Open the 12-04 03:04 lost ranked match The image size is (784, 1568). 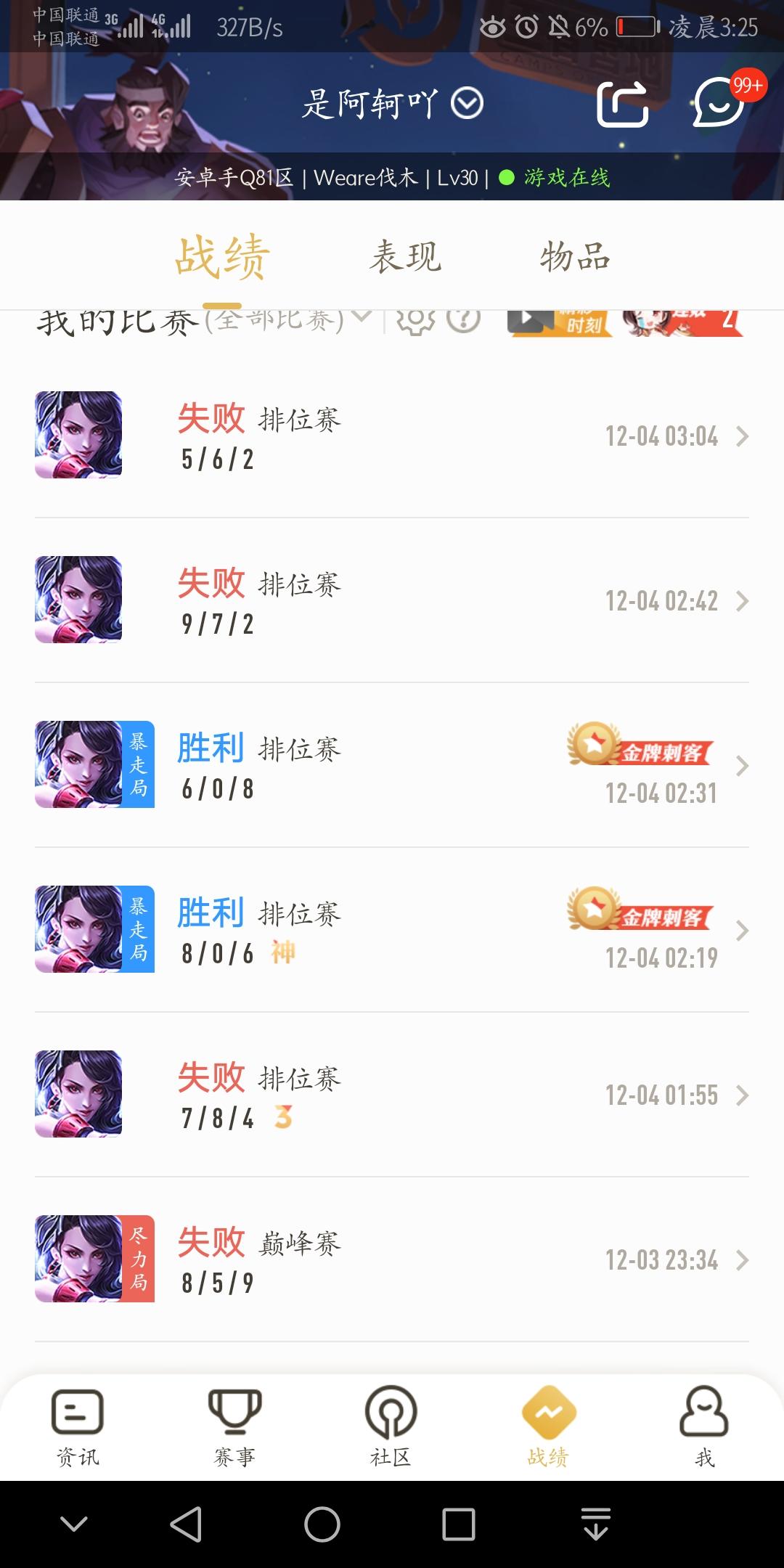click(x=392, y=436)
